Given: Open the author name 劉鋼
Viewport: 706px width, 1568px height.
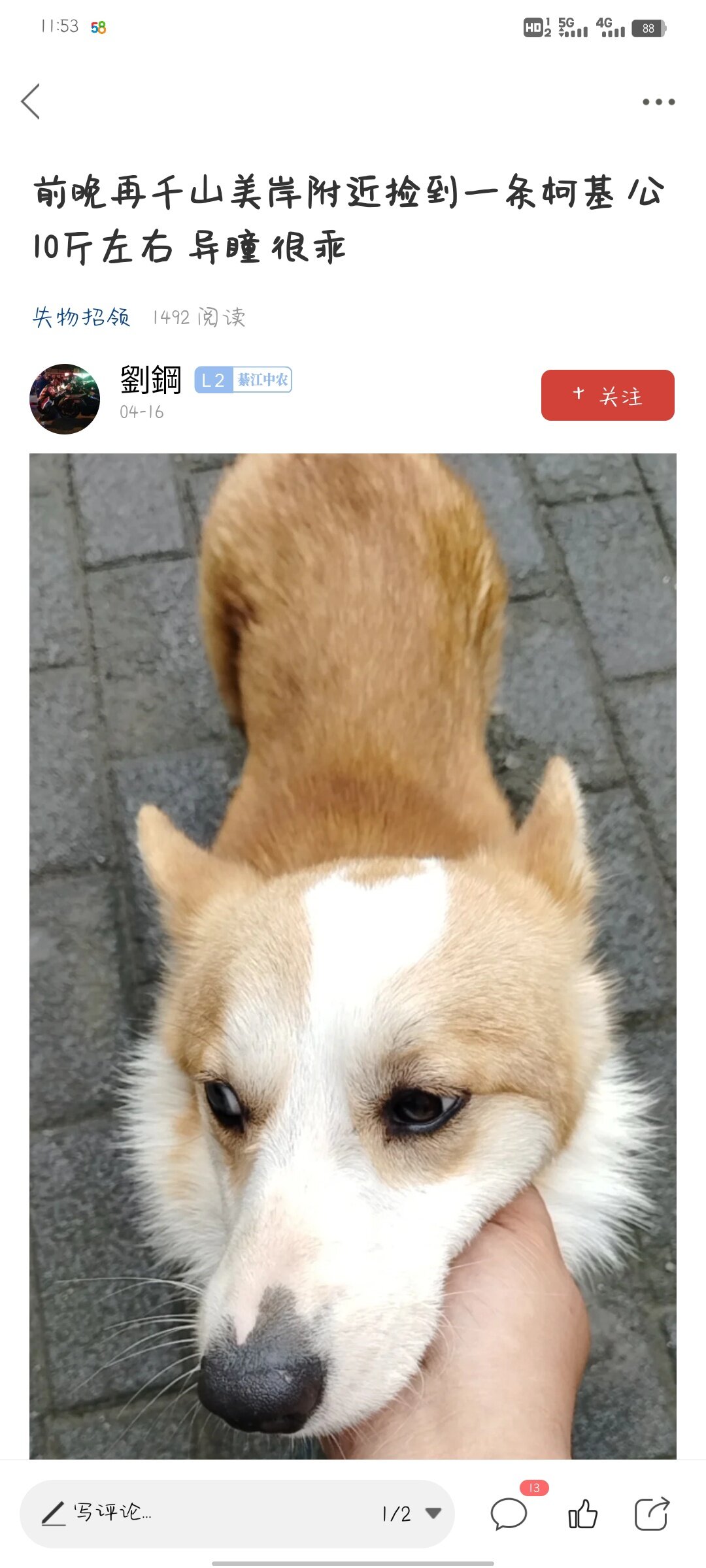Looking at the screenshot, I should click(151, 380).
